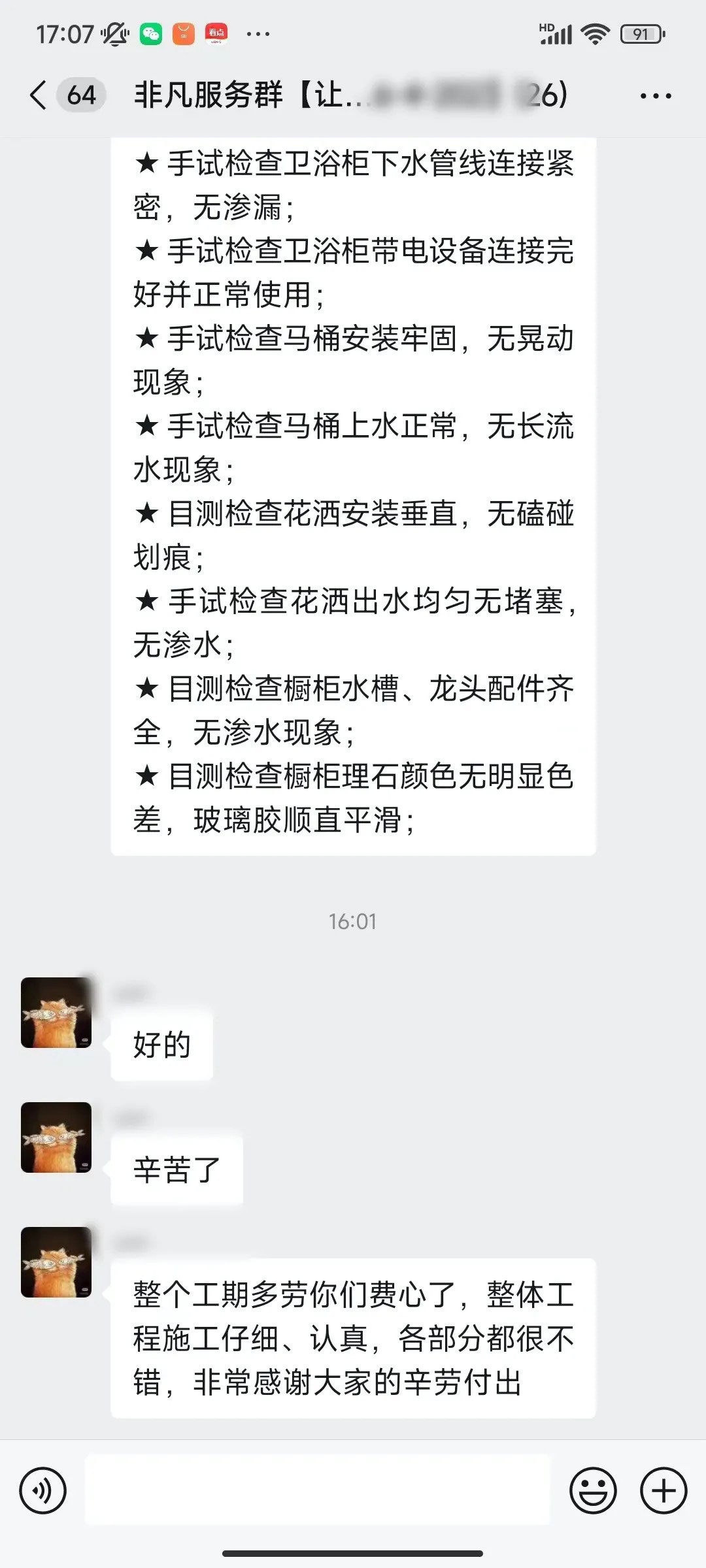Open the group chat overflow menu
The height and width of the screenshot is (1568, 706).
coord(656,96)
